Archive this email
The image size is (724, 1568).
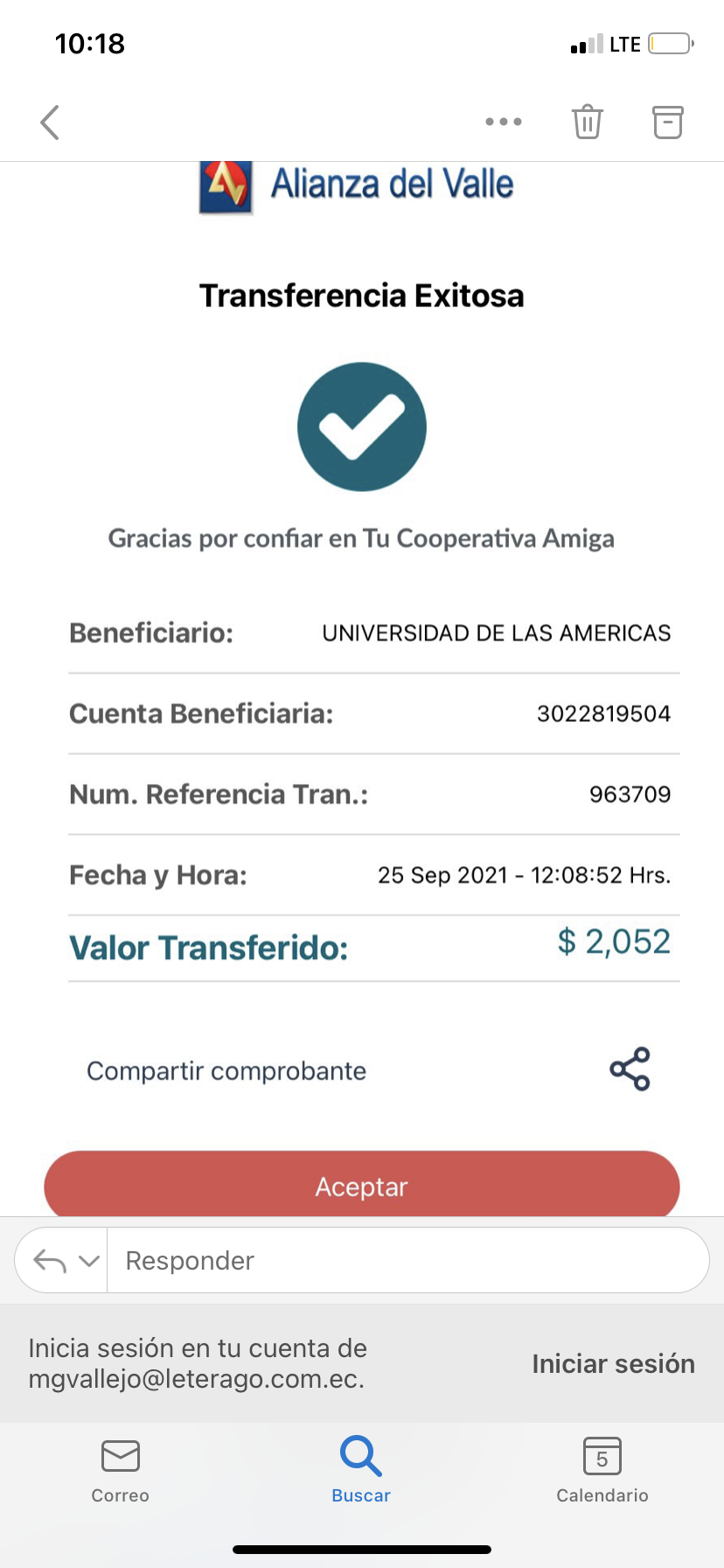tap(667, 122)
